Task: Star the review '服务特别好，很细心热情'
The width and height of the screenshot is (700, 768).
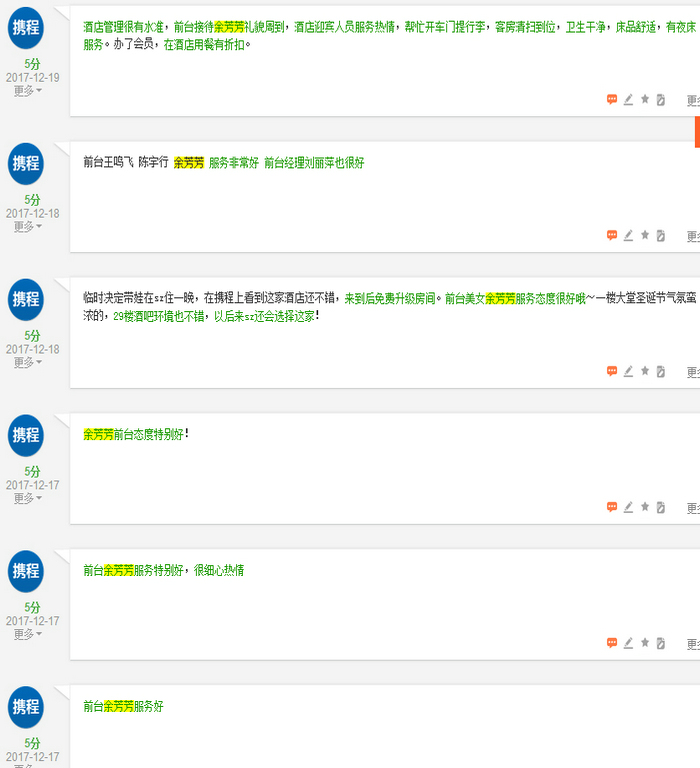Action: (645, 644)
